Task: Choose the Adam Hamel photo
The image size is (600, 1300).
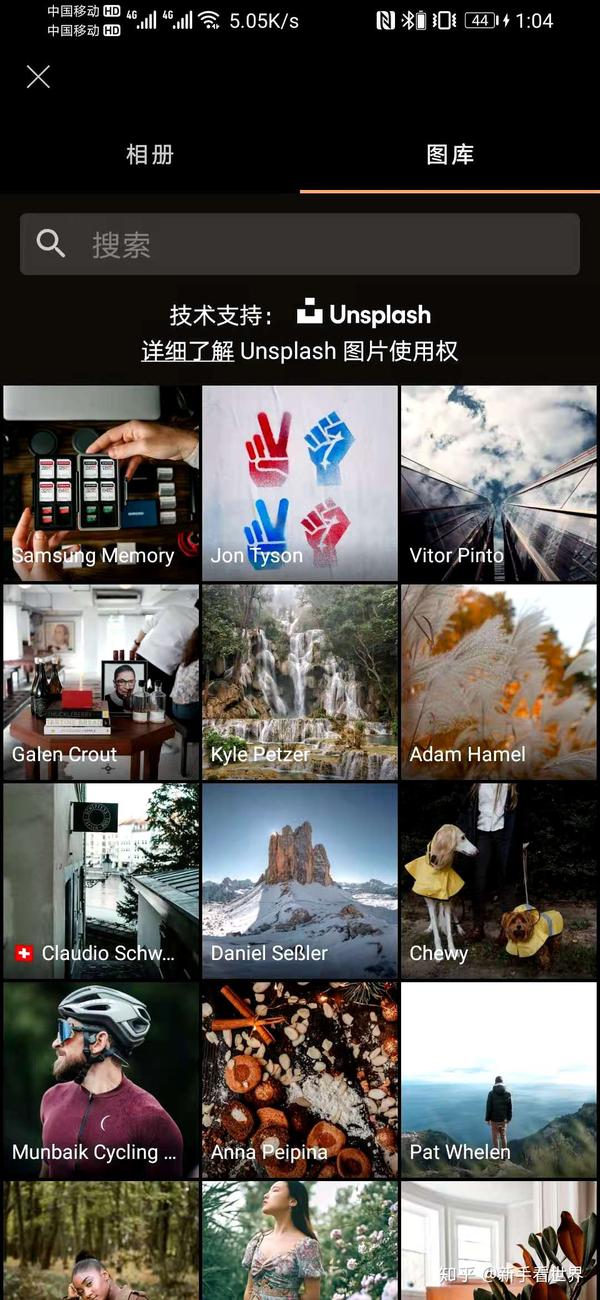Action: [498, 681]
